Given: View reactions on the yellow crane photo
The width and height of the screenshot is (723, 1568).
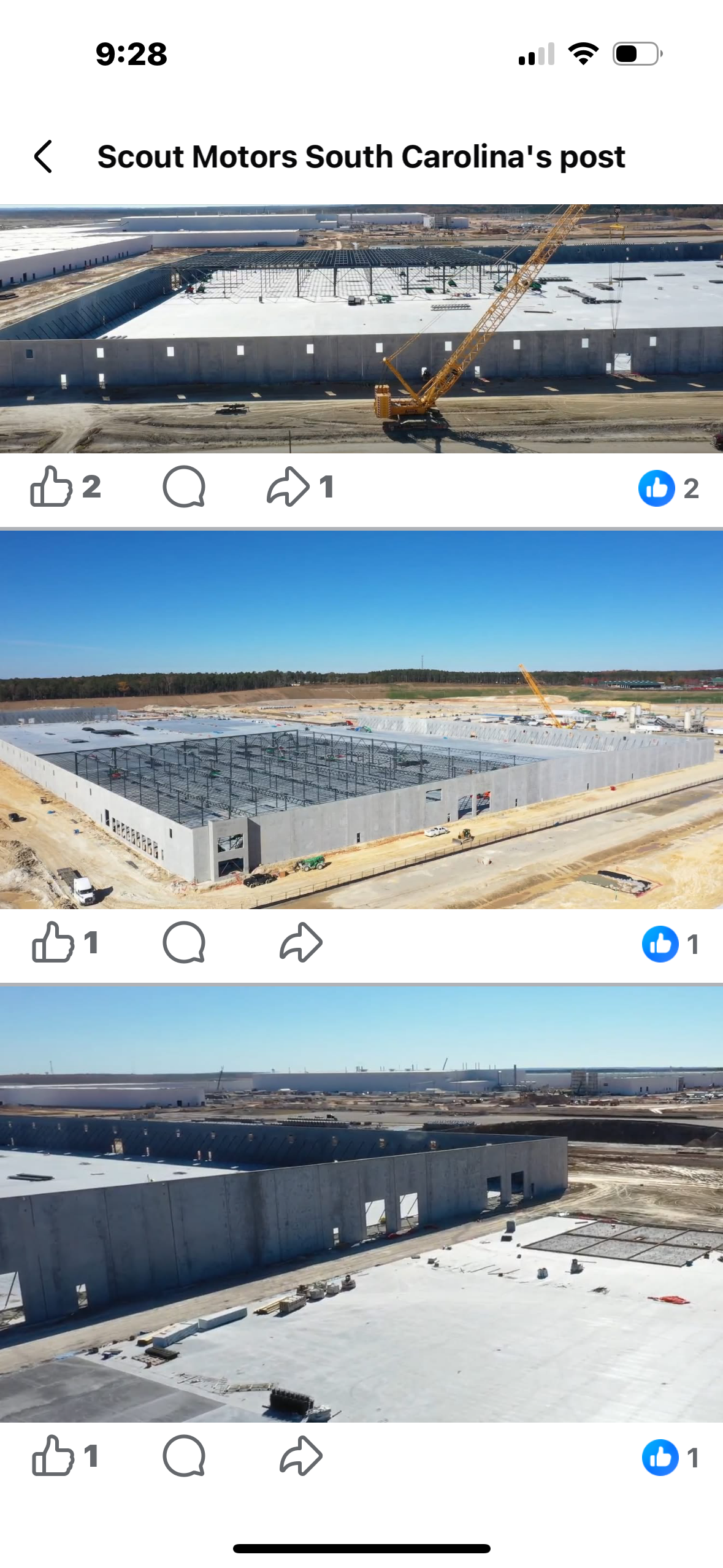Looking at the screenshot, I should point(668,488).
